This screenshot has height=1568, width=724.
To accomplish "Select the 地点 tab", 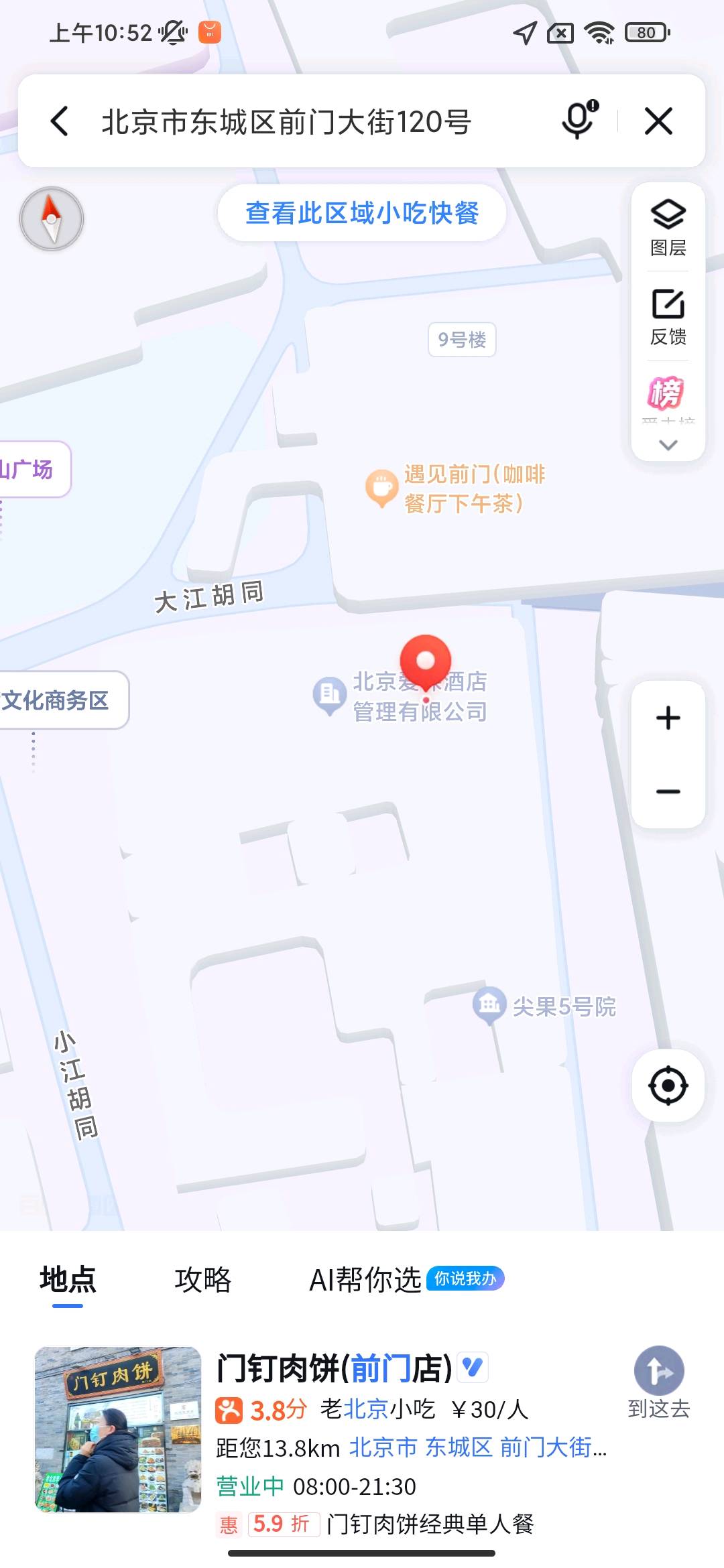I will coord(68,1279).
